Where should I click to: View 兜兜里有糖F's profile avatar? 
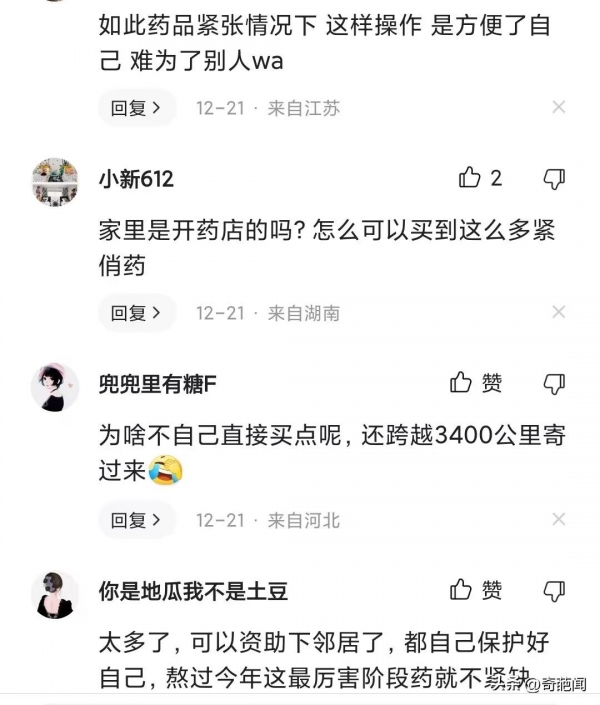(x=54, y=386)
